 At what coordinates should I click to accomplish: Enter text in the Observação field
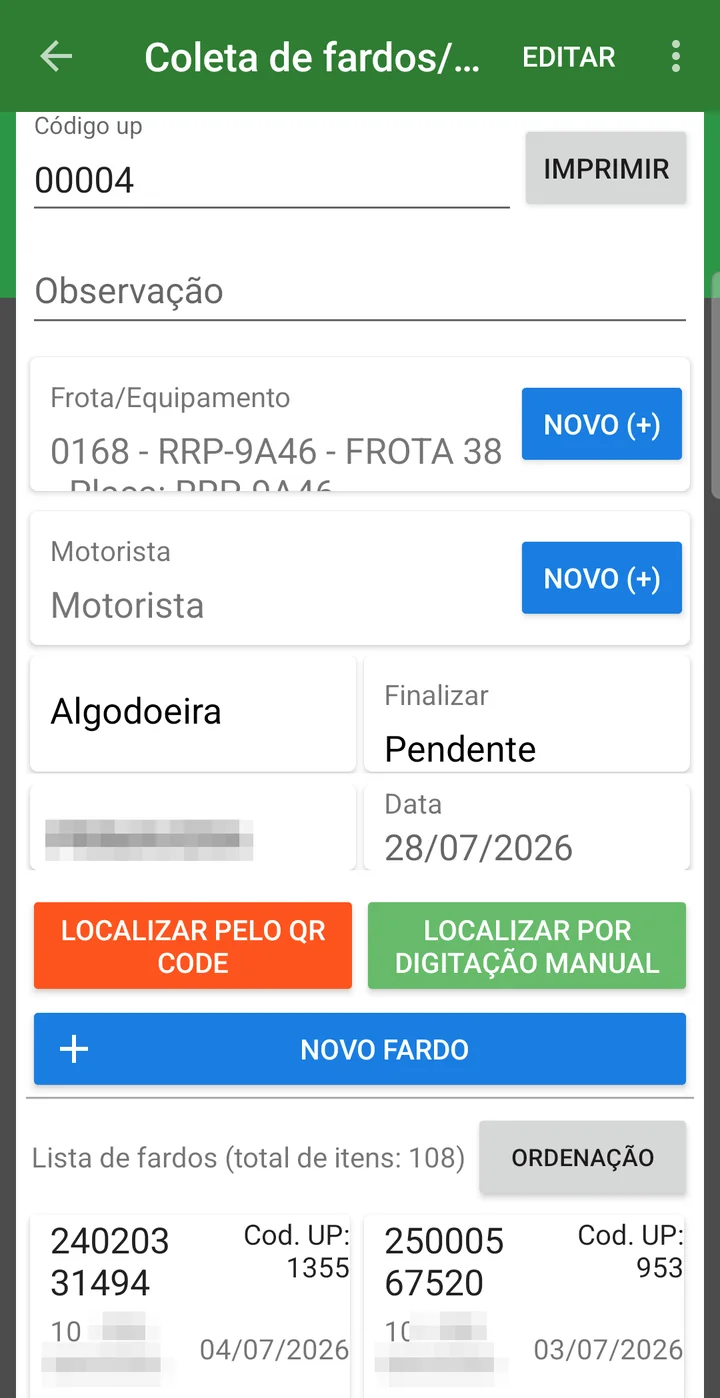(x=360, y=292)
